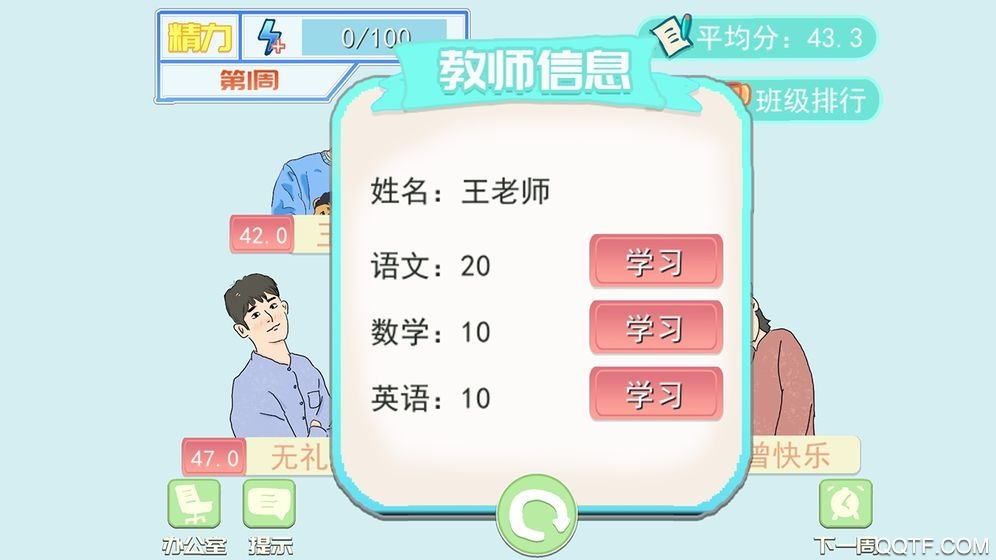Advance with 下一周 alarm clock
The width and height of the screenshot is (996, 560).
[844, 505]
